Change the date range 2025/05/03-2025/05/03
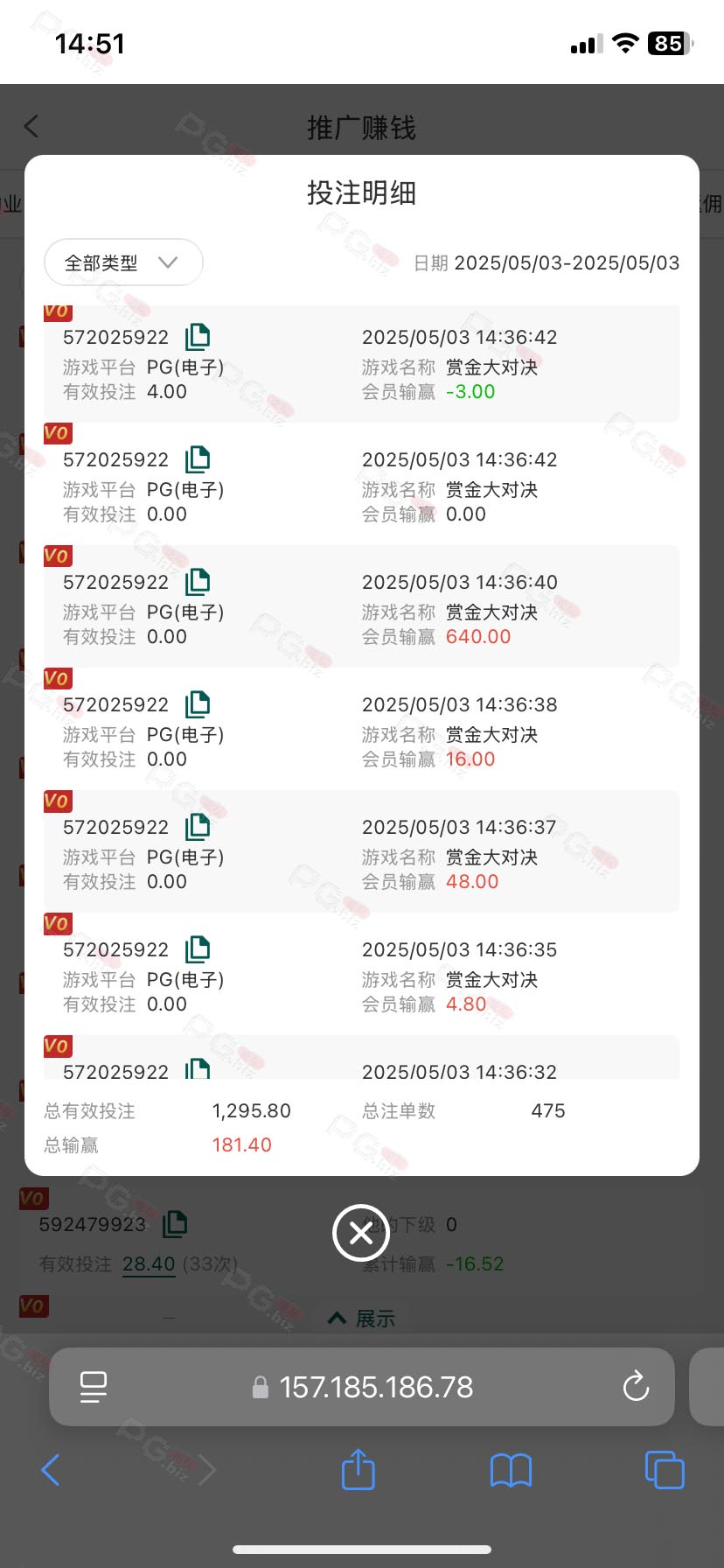724x1568 pixels. tap(566, 263)
